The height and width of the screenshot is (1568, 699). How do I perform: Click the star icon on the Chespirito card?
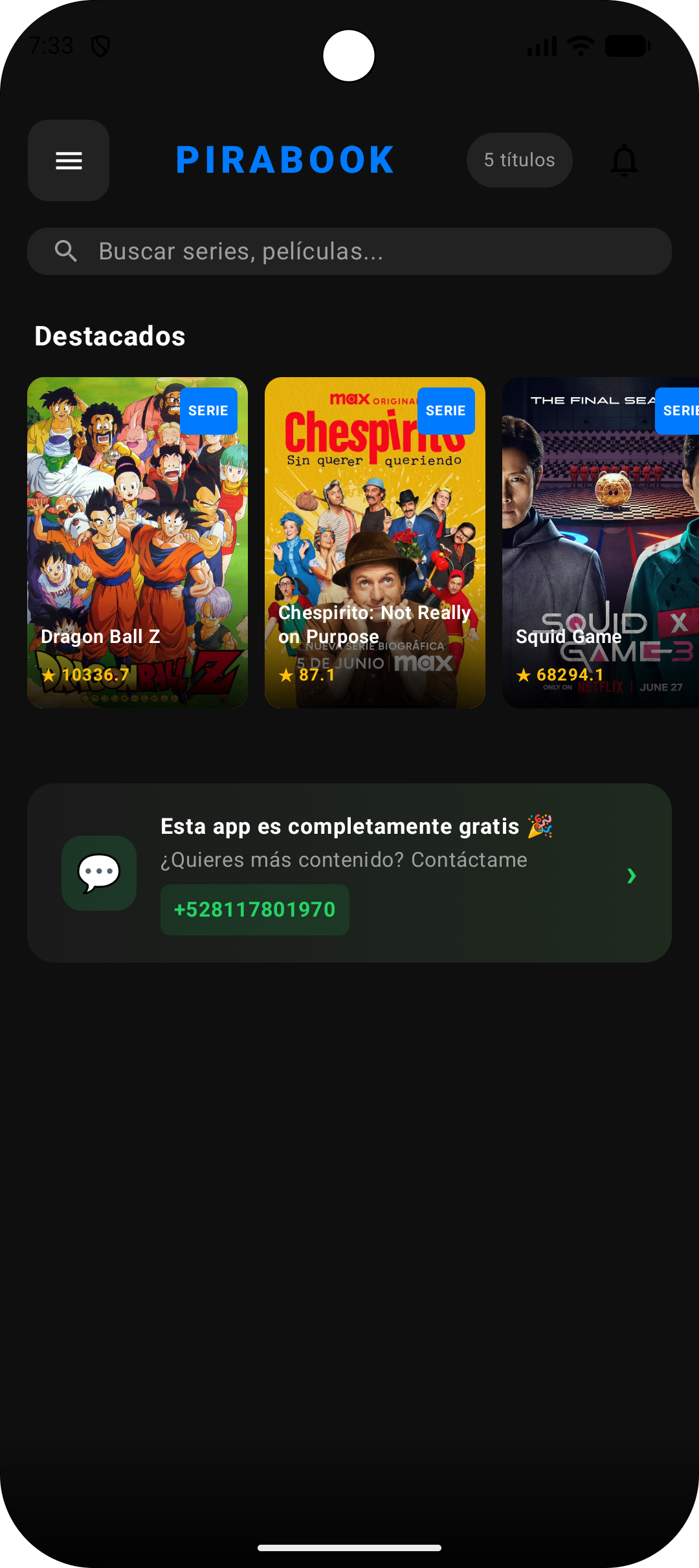pos(287,675)
